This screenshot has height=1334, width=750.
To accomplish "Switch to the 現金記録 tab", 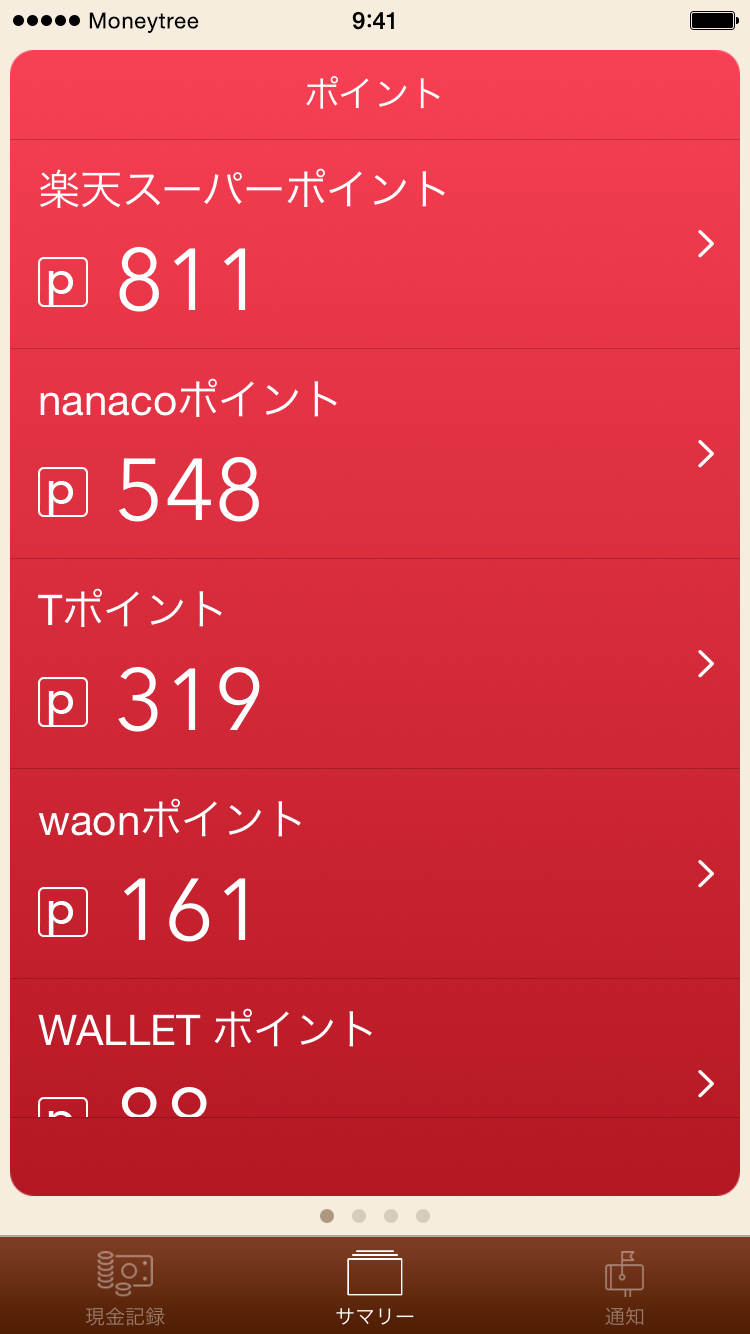I will (x=125, y=1287).
